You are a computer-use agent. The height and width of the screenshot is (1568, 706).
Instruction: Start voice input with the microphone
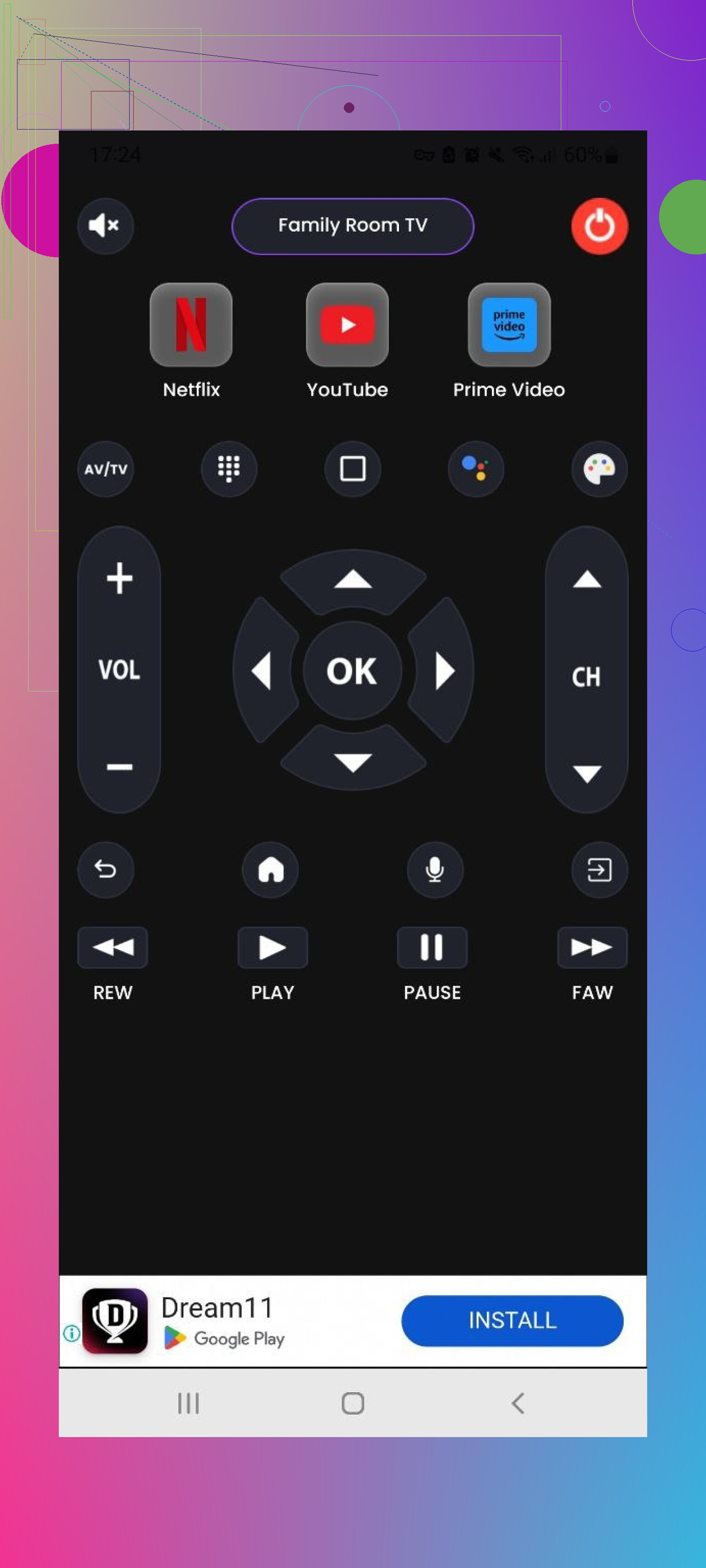434,869
